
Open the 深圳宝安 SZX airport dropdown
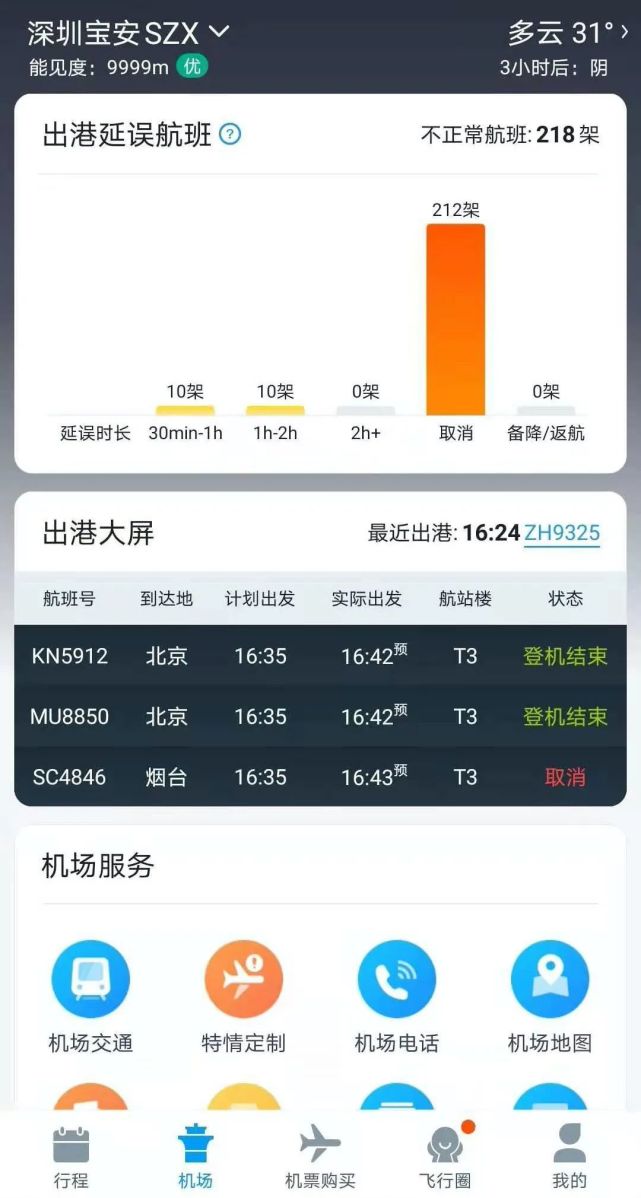point(128,33)
